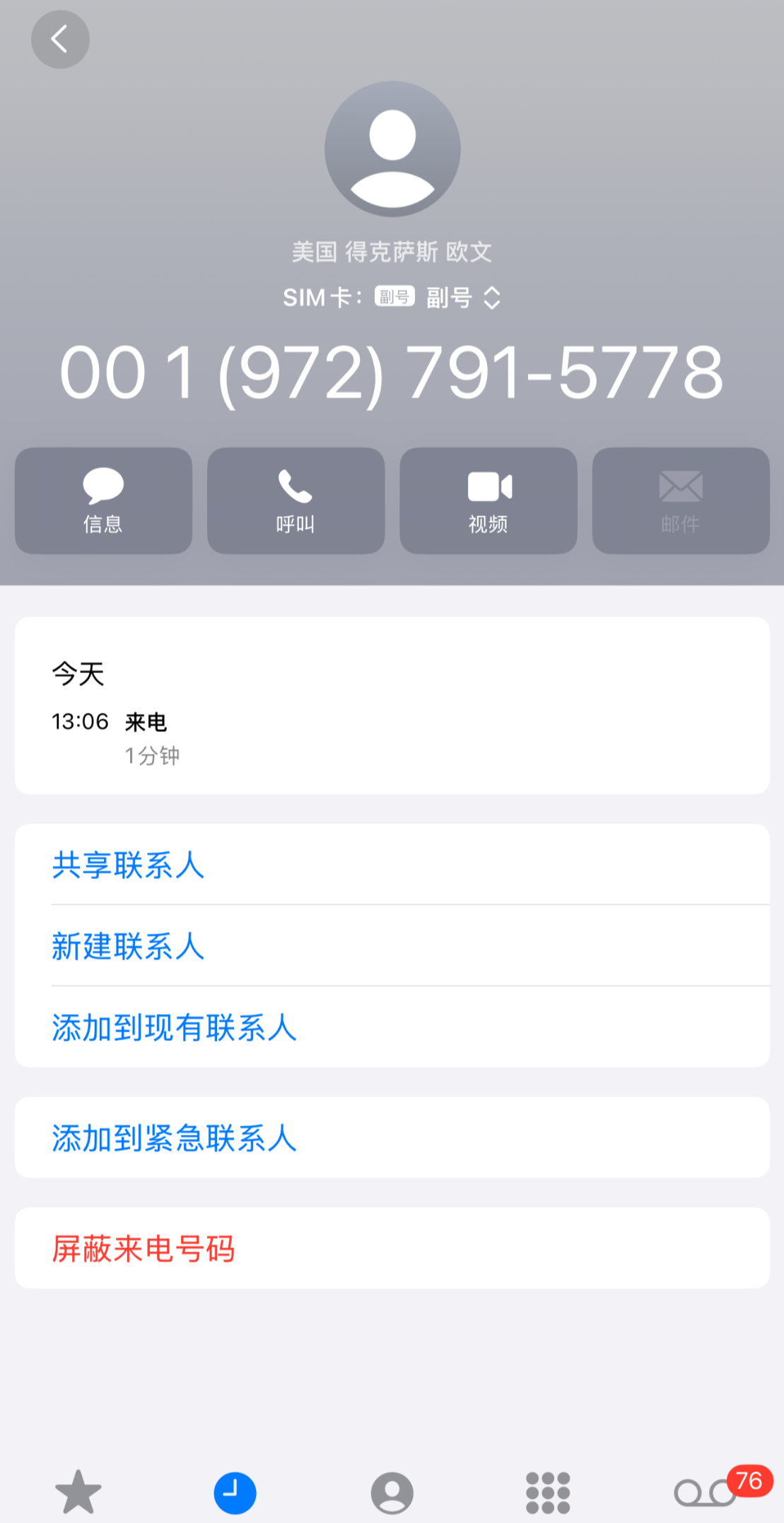Block caller via 屏蔽来电号码
This screenshot has width=784, height=1523.
click(x=144, y=1249)
